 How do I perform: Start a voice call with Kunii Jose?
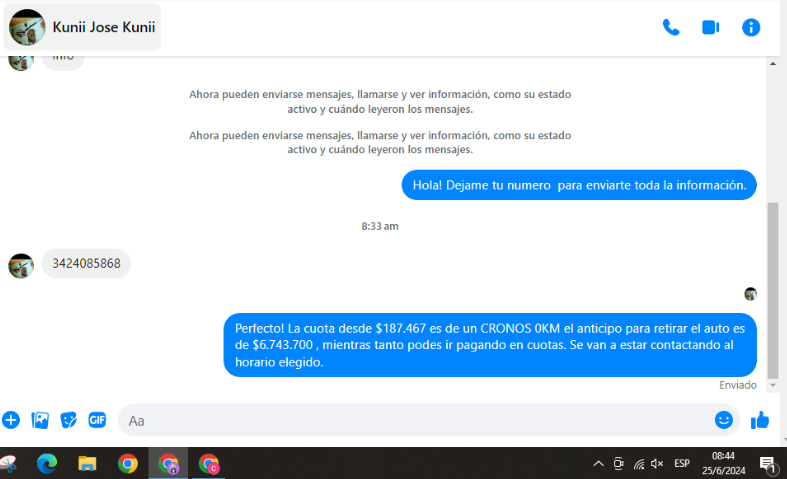point(671,28)
